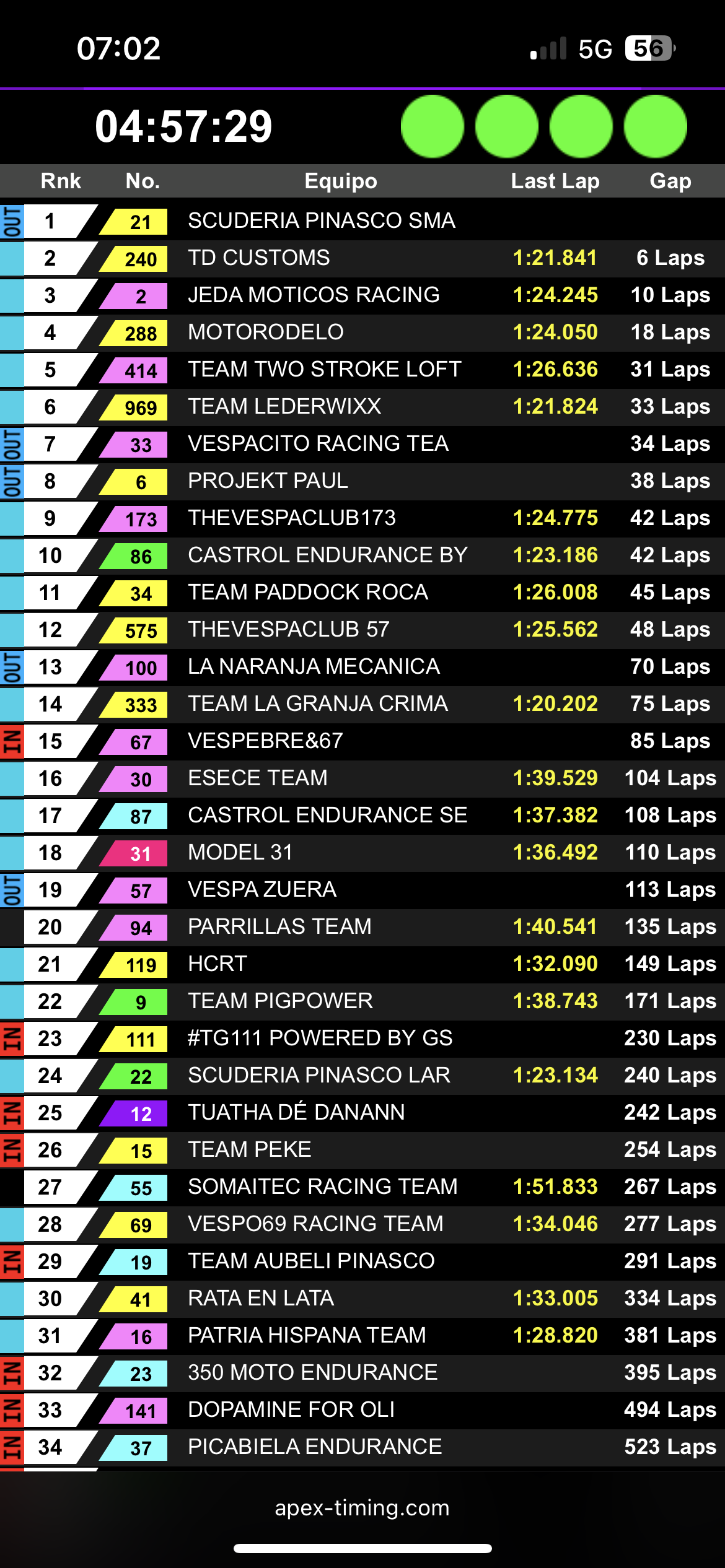Open SCUDERIA PINASCO SMA team details

pyautogui.click(x=362, y=221)
